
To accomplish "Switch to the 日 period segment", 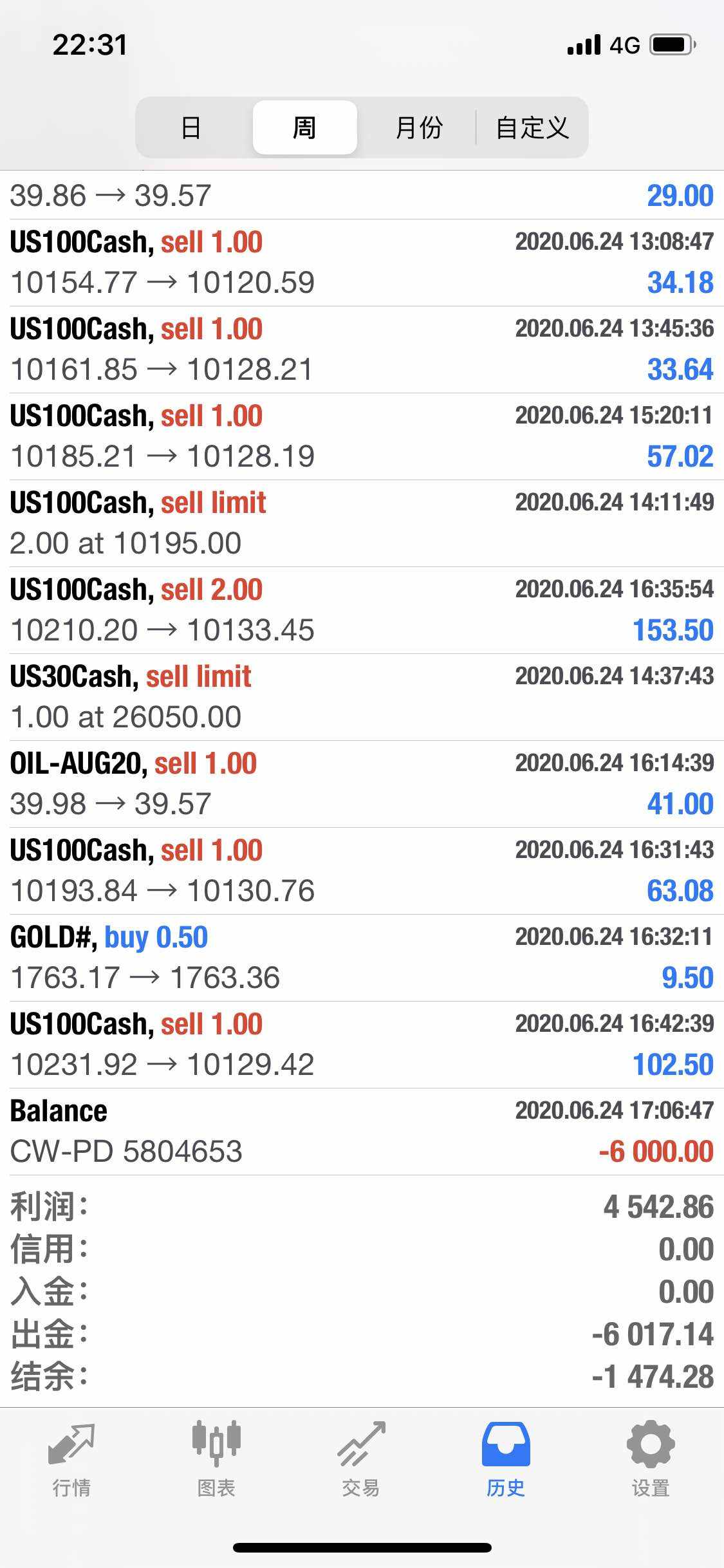I will pyautogui.click(x=190, y=127).
